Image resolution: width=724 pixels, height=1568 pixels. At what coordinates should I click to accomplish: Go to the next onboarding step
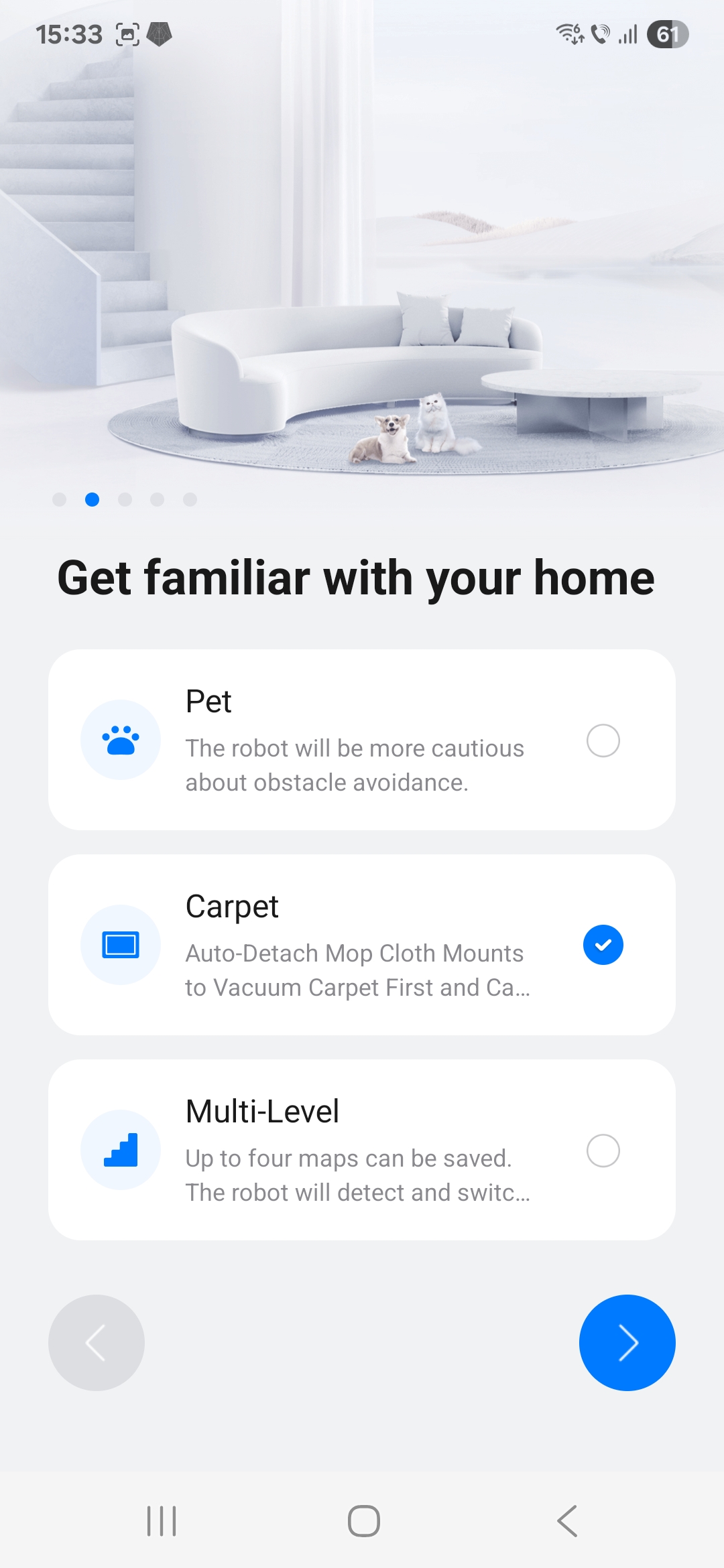[x=627, y=1343]
